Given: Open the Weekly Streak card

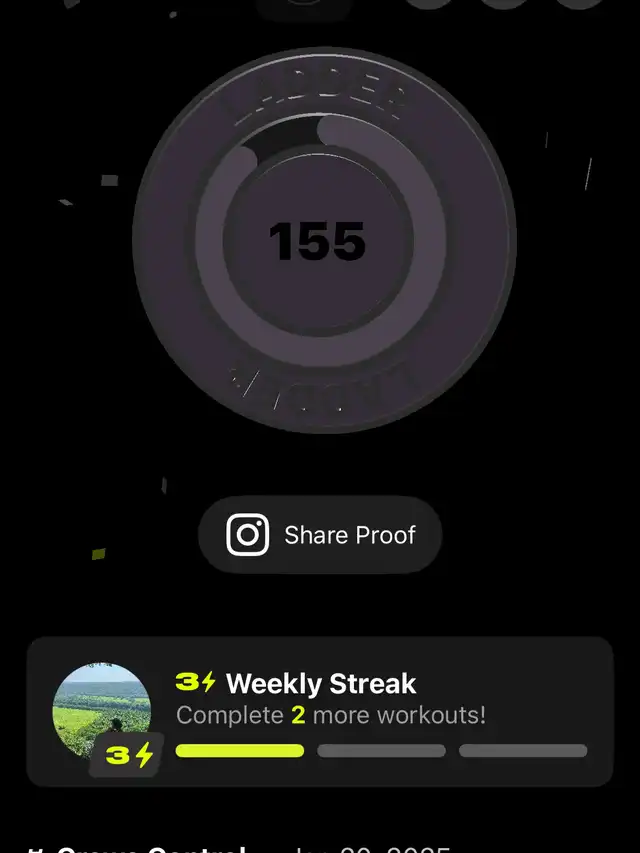Looking at the screenshot, I should 320,711.
